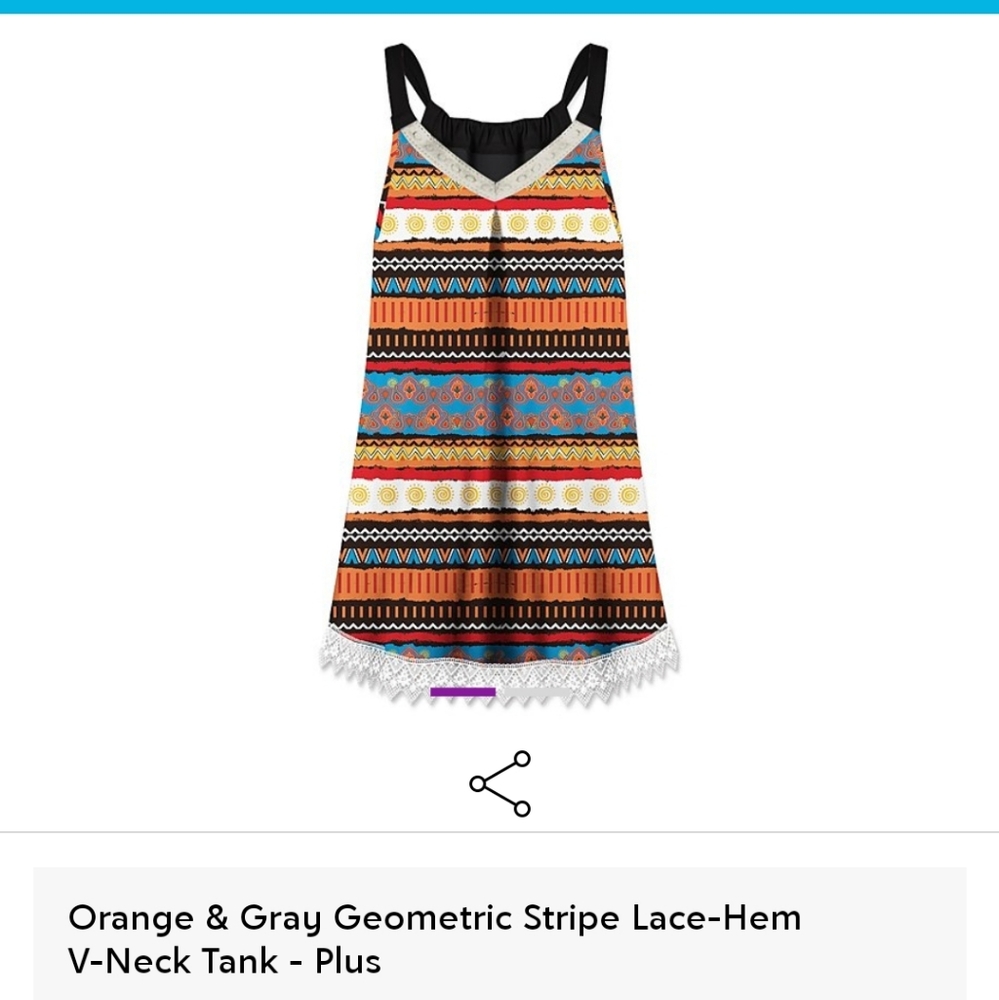Tap the Orange & Gray tank title link
Viewport: 999px width, 1000px height.
tap(435, 917)
